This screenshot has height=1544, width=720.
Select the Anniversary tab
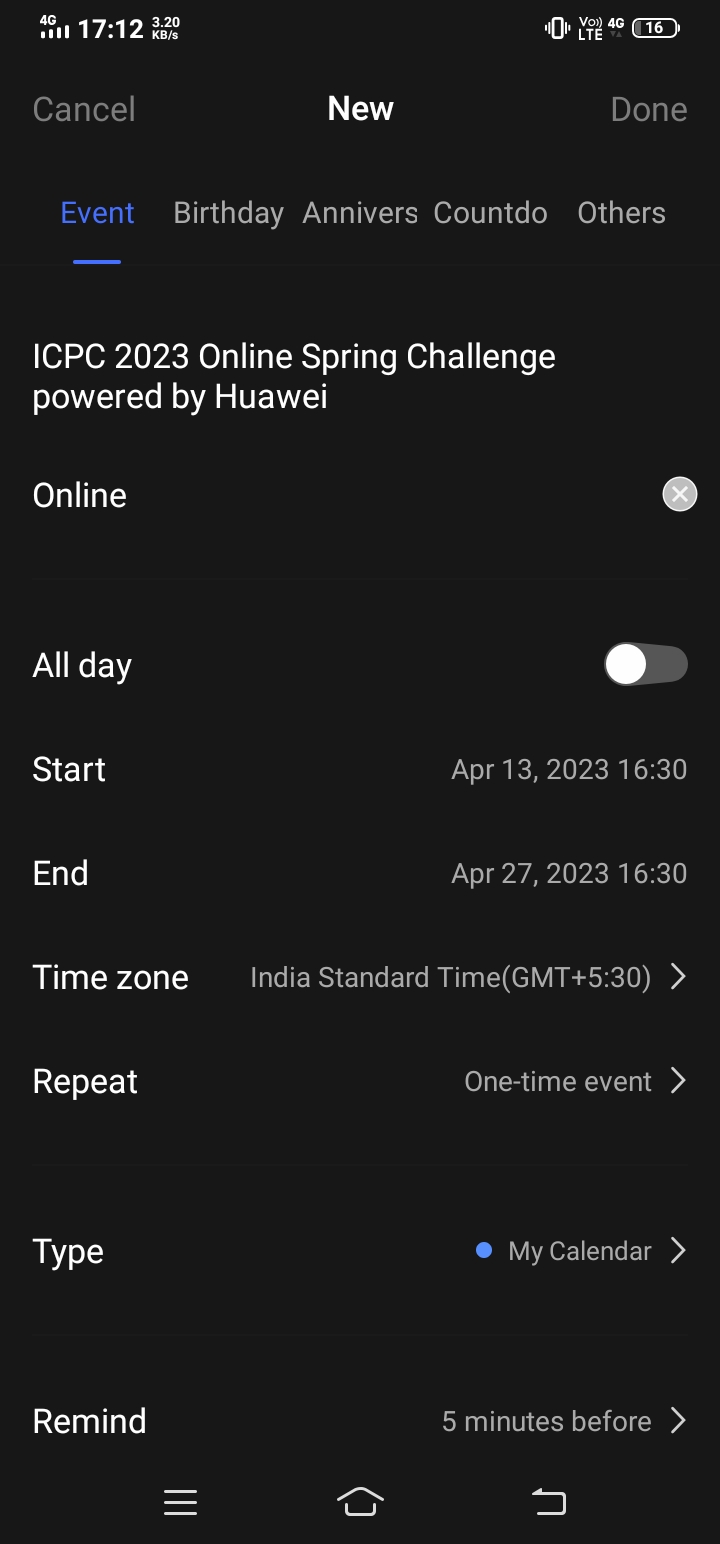pos(360,213)
